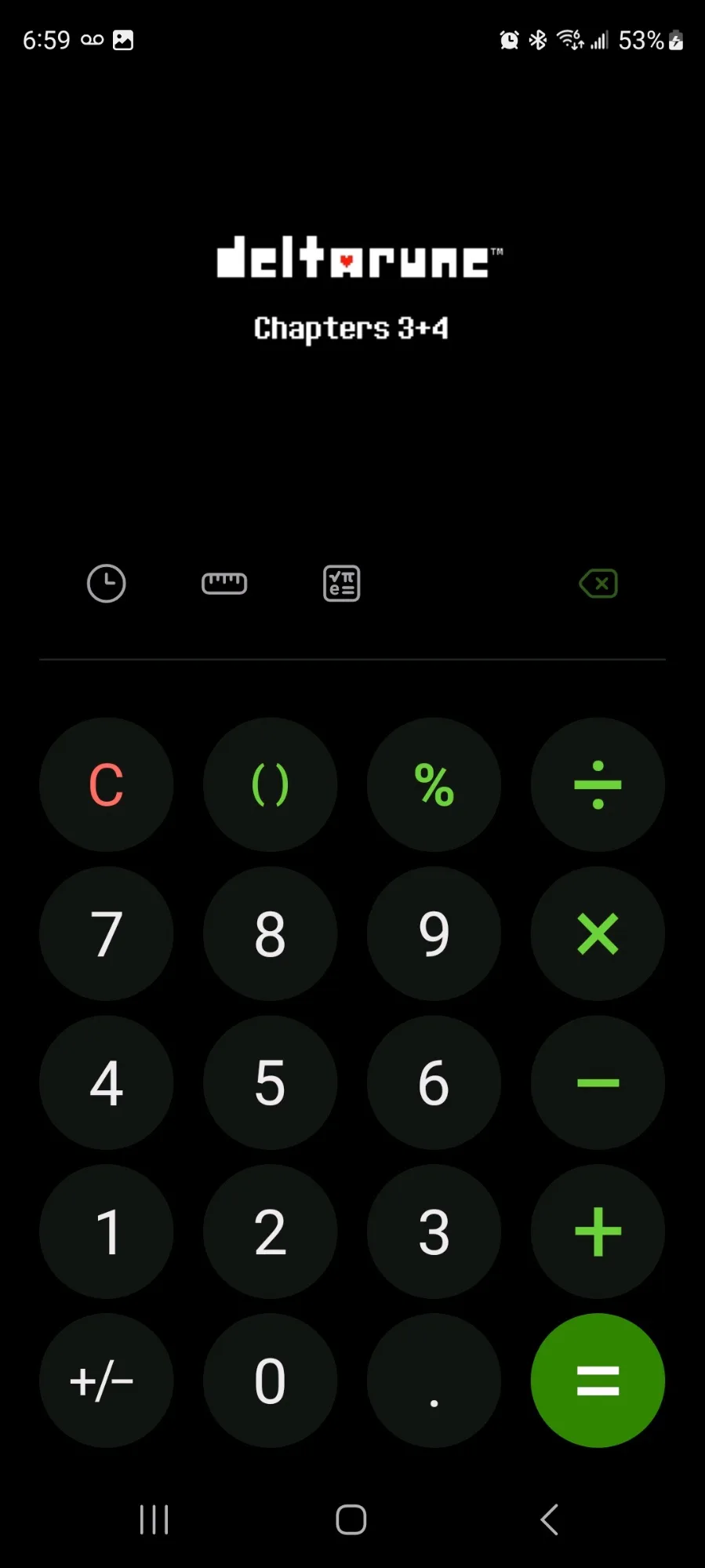
Task: Insert a decimal point
Action: point(434,1381)
